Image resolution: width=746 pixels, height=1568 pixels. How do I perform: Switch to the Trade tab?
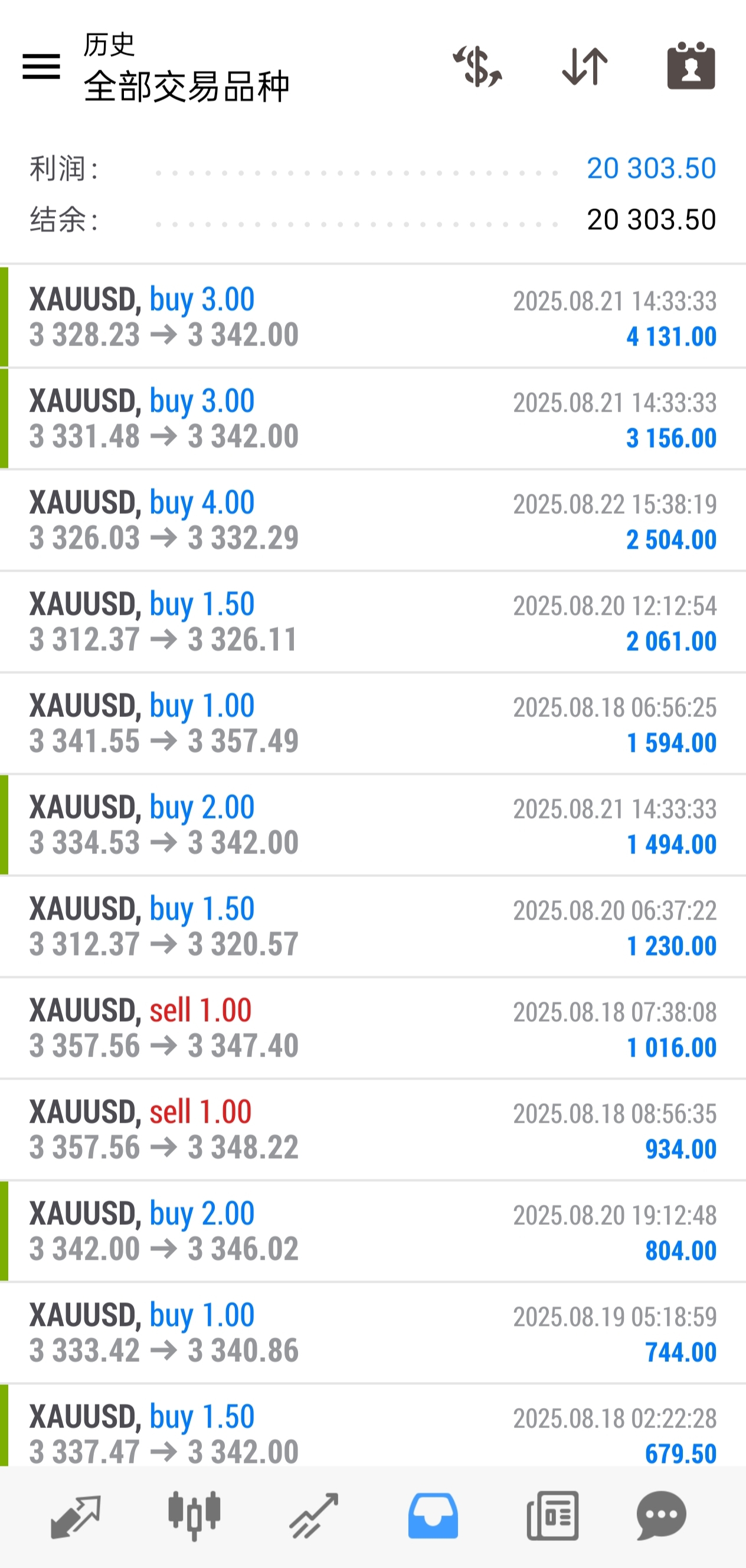click(x=313, y=1515)
